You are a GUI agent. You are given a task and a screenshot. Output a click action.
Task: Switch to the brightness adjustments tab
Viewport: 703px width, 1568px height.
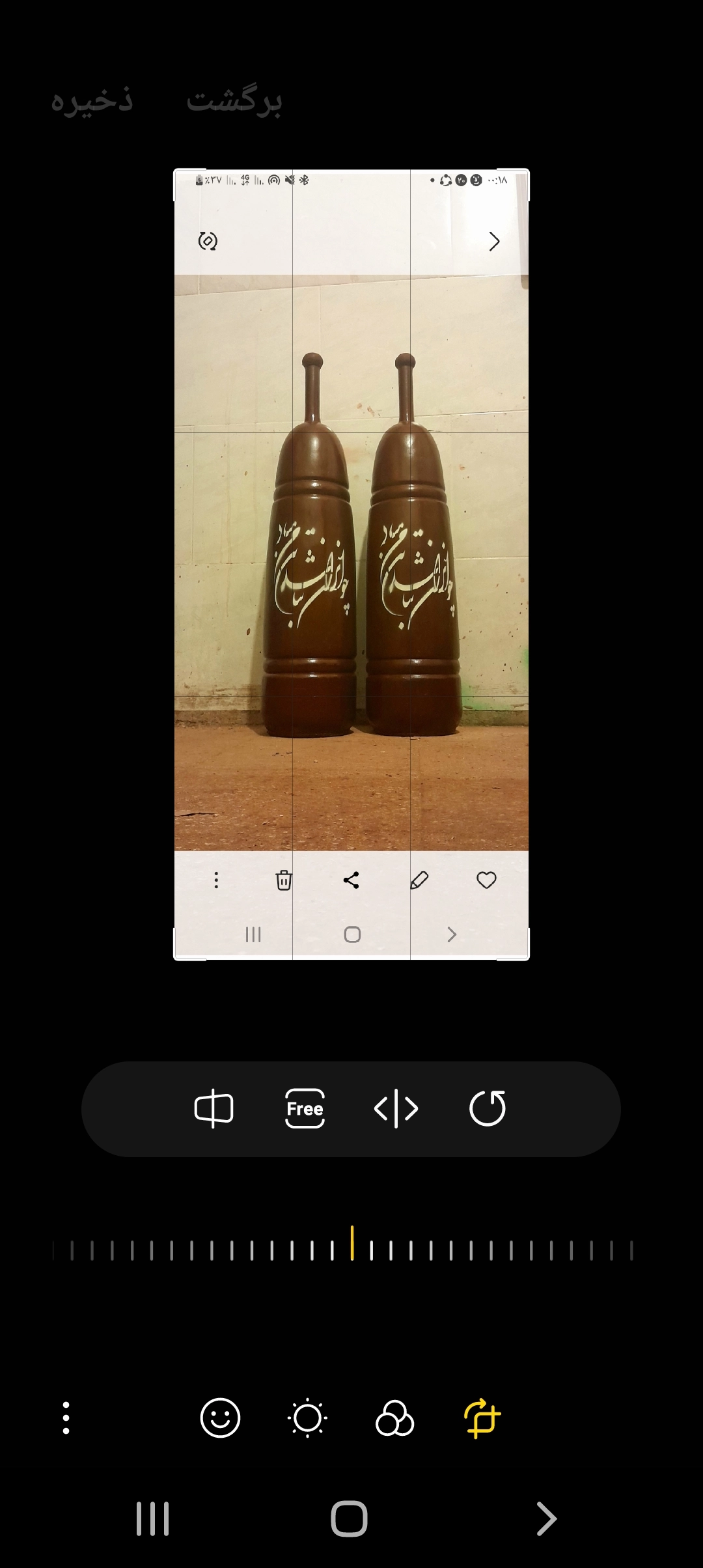[x=307, y=1418]
